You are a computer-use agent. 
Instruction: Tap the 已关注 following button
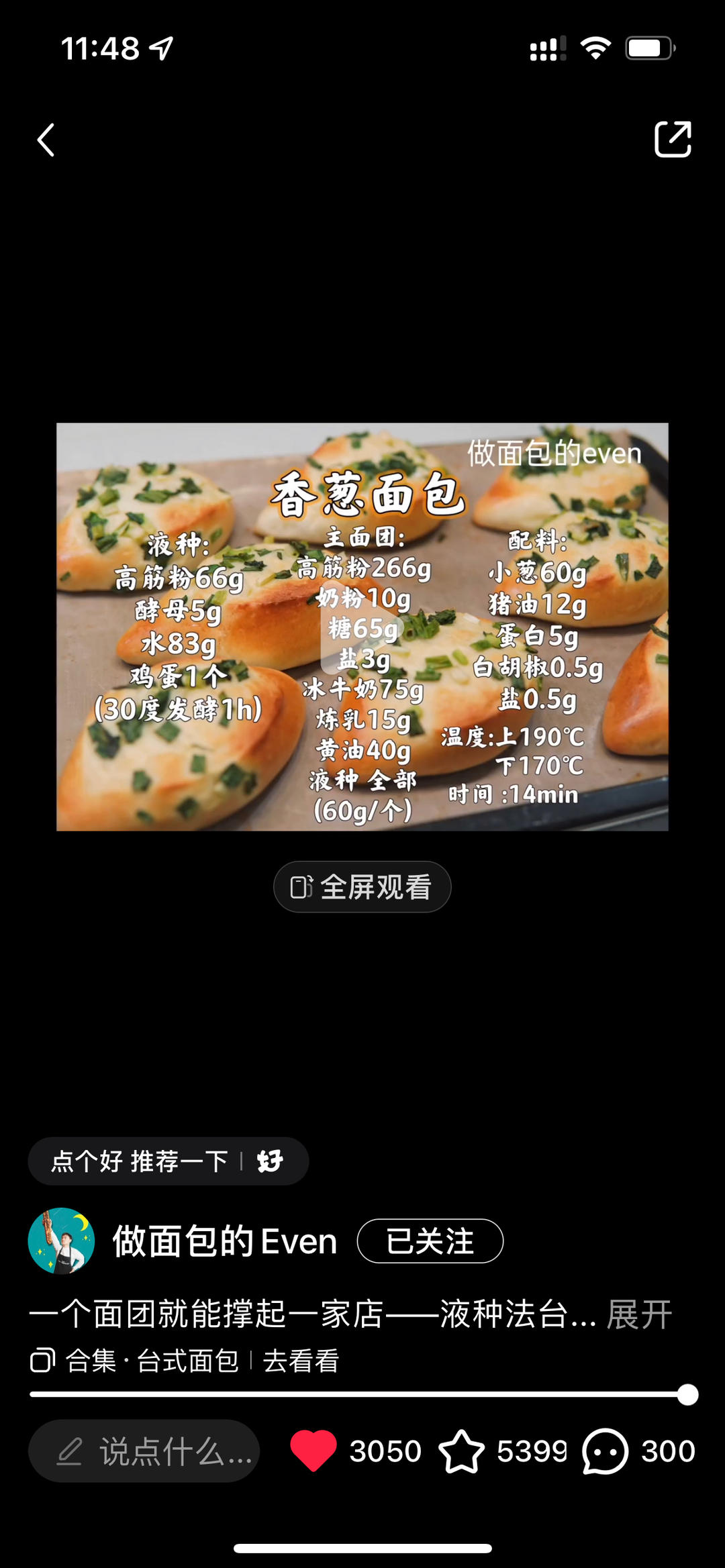430,1241
